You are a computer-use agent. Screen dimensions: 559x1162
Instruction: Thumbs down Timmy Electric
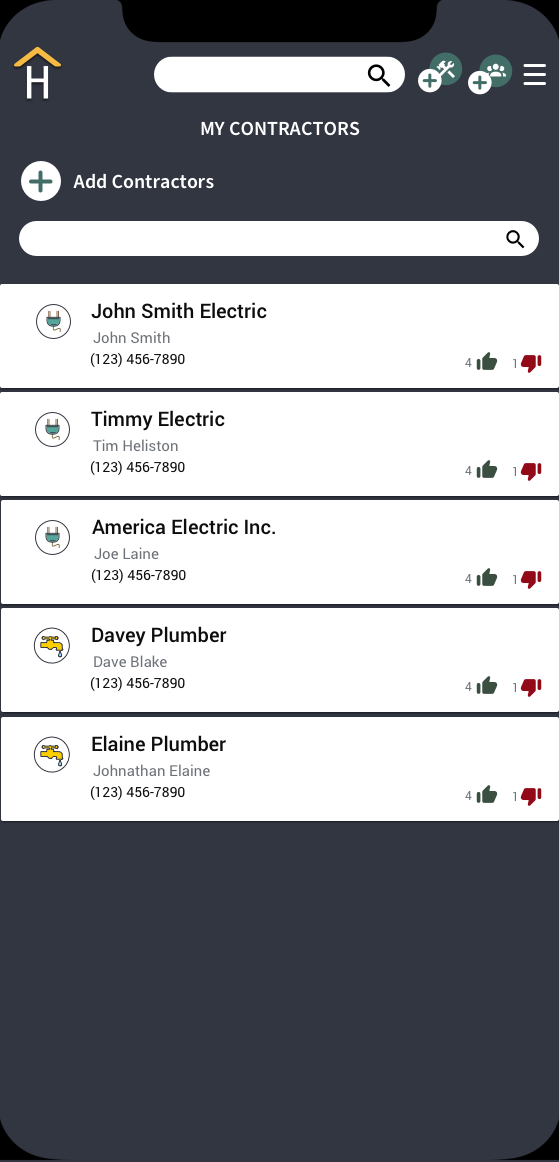[x=531, y=471]
